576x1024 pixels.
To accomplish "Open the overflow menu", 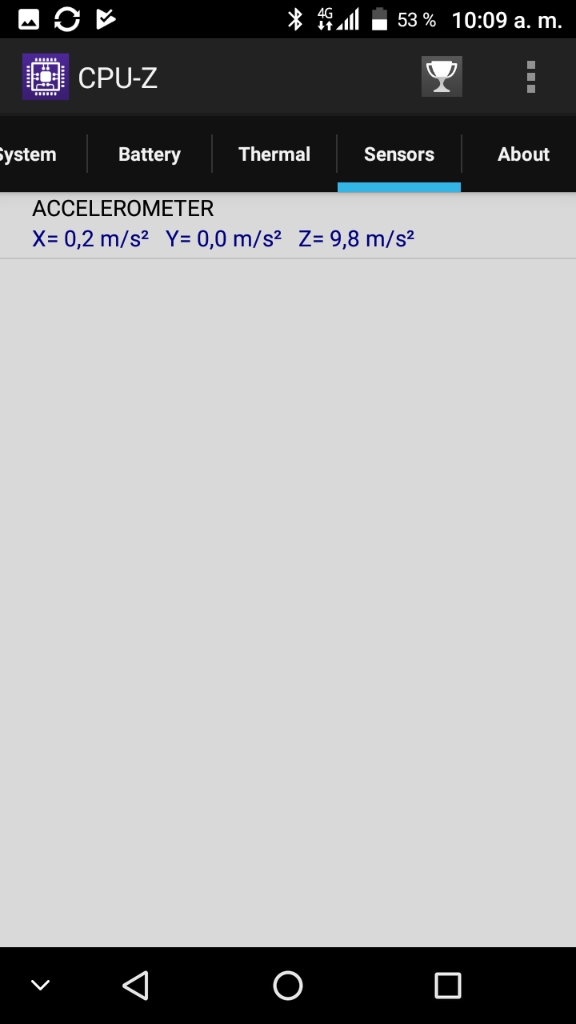I will point(531,77).
